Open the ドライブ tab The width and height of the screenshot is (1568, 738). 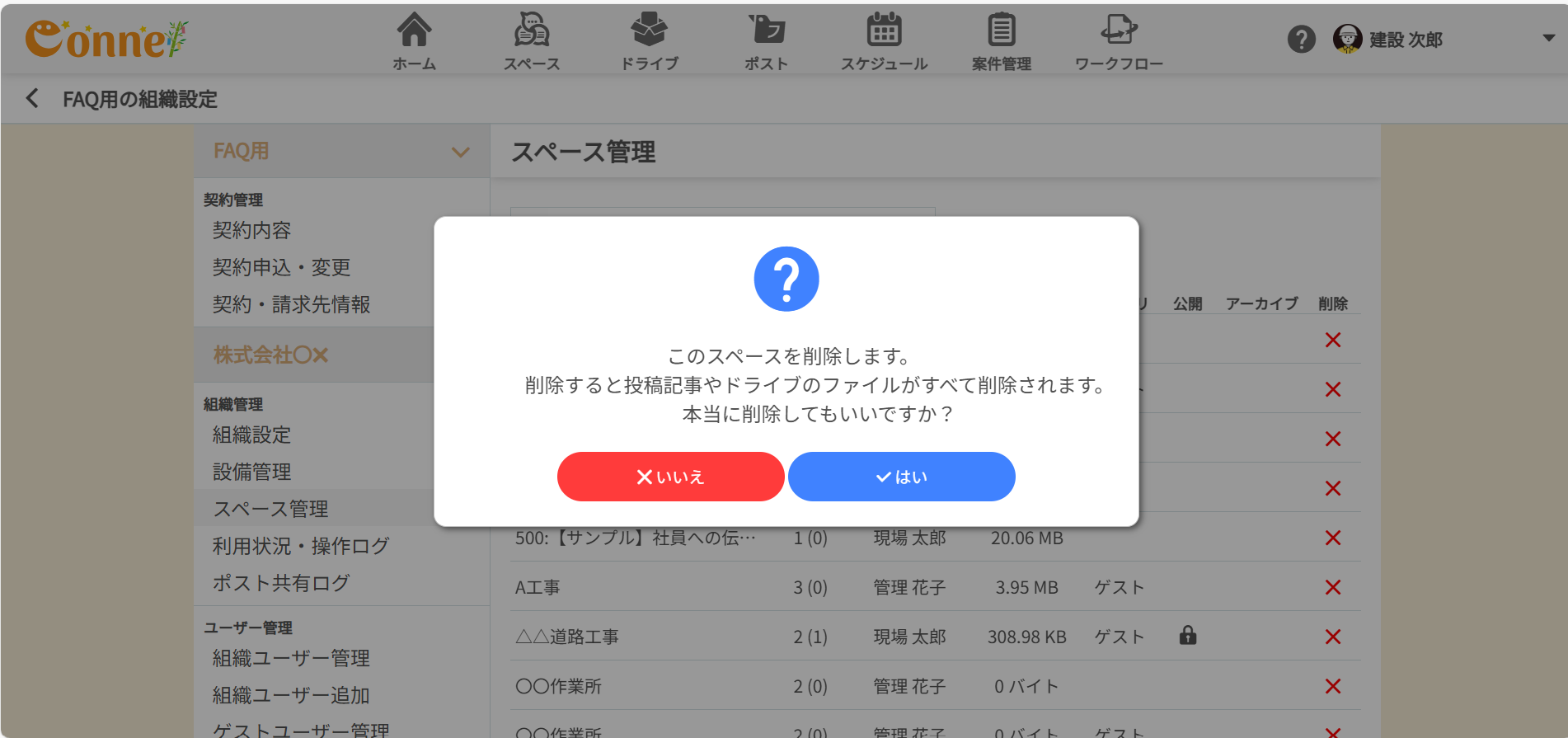click(x=649, y=41)
